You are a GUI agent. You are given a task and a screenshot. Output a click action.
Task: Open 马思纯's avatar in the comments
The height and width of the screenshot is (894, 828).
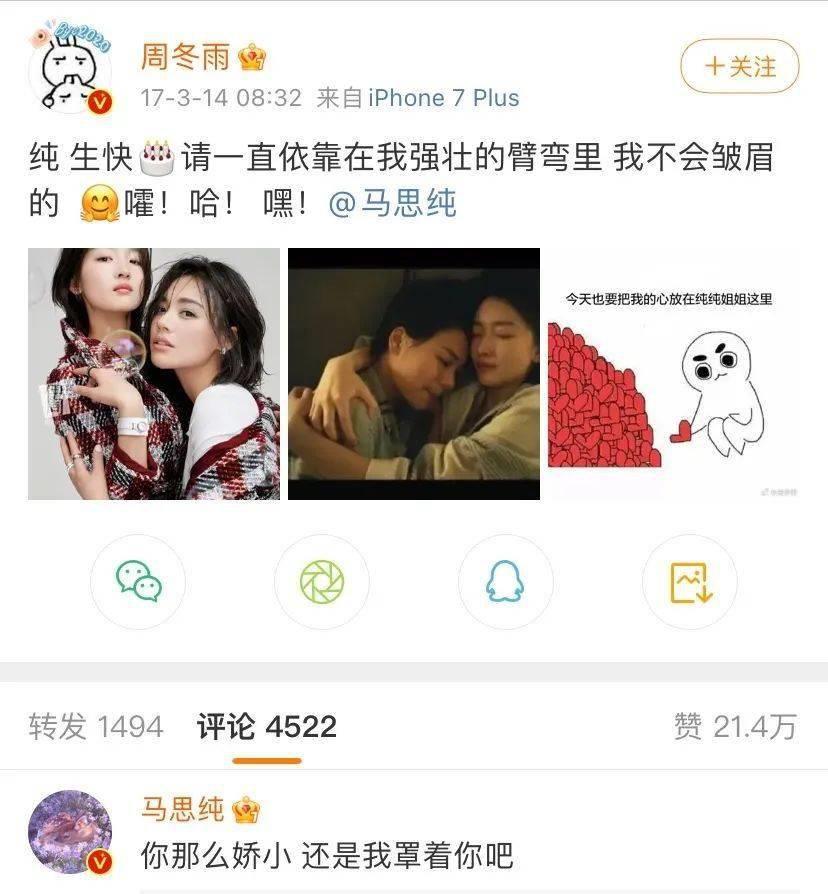70,832
